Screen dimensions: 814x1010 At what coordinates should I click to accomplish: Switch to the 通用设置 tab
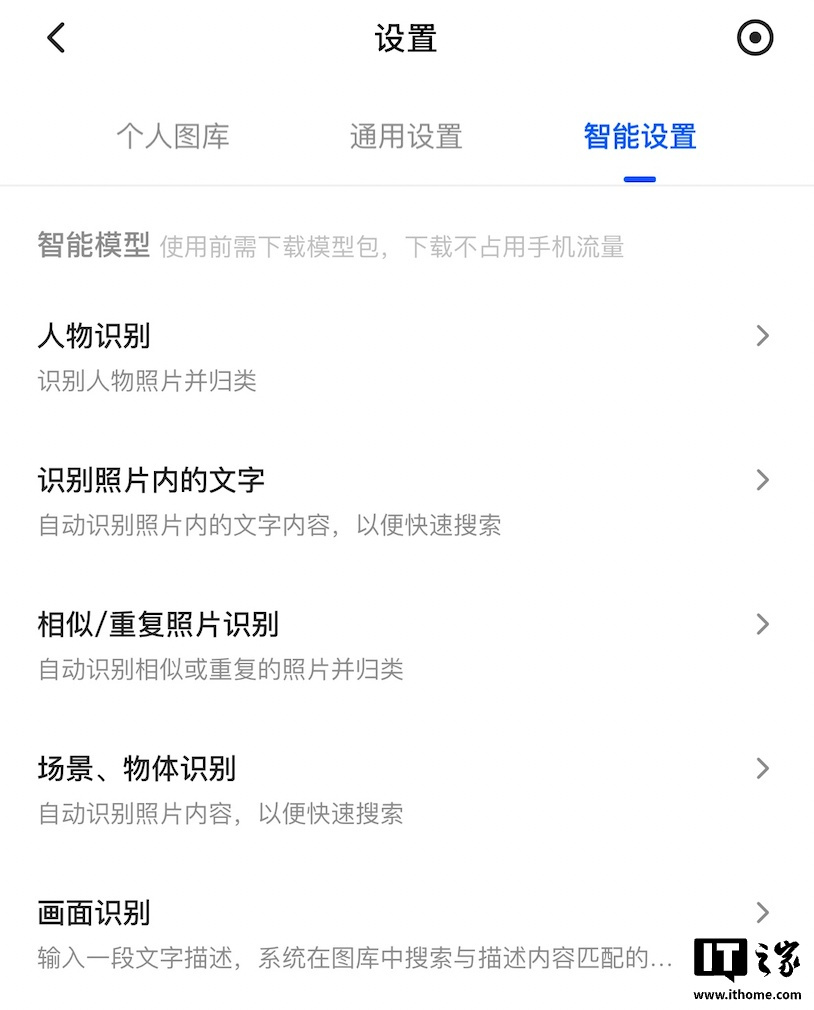[x=406, y=136]
